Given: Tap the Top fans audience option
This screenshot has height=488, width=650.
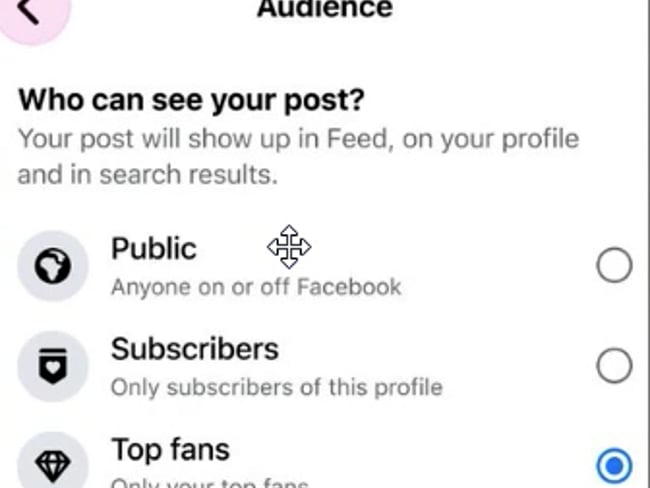Looking at the screenshot, I should [613, 464].
